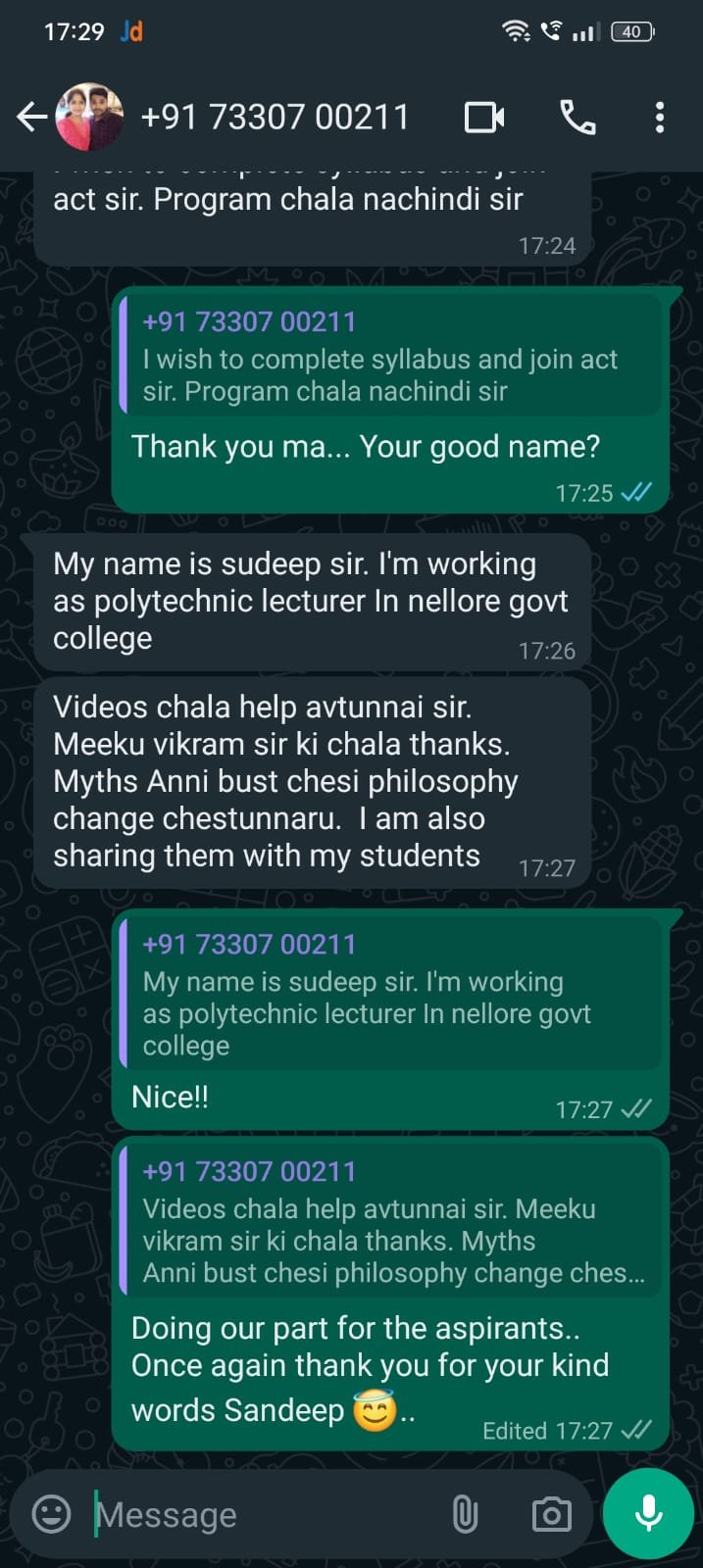The height and width of the screenshot is (1568, 703).
Task: Open contact info for +91 73307 00211
Action: coord(275,119)
